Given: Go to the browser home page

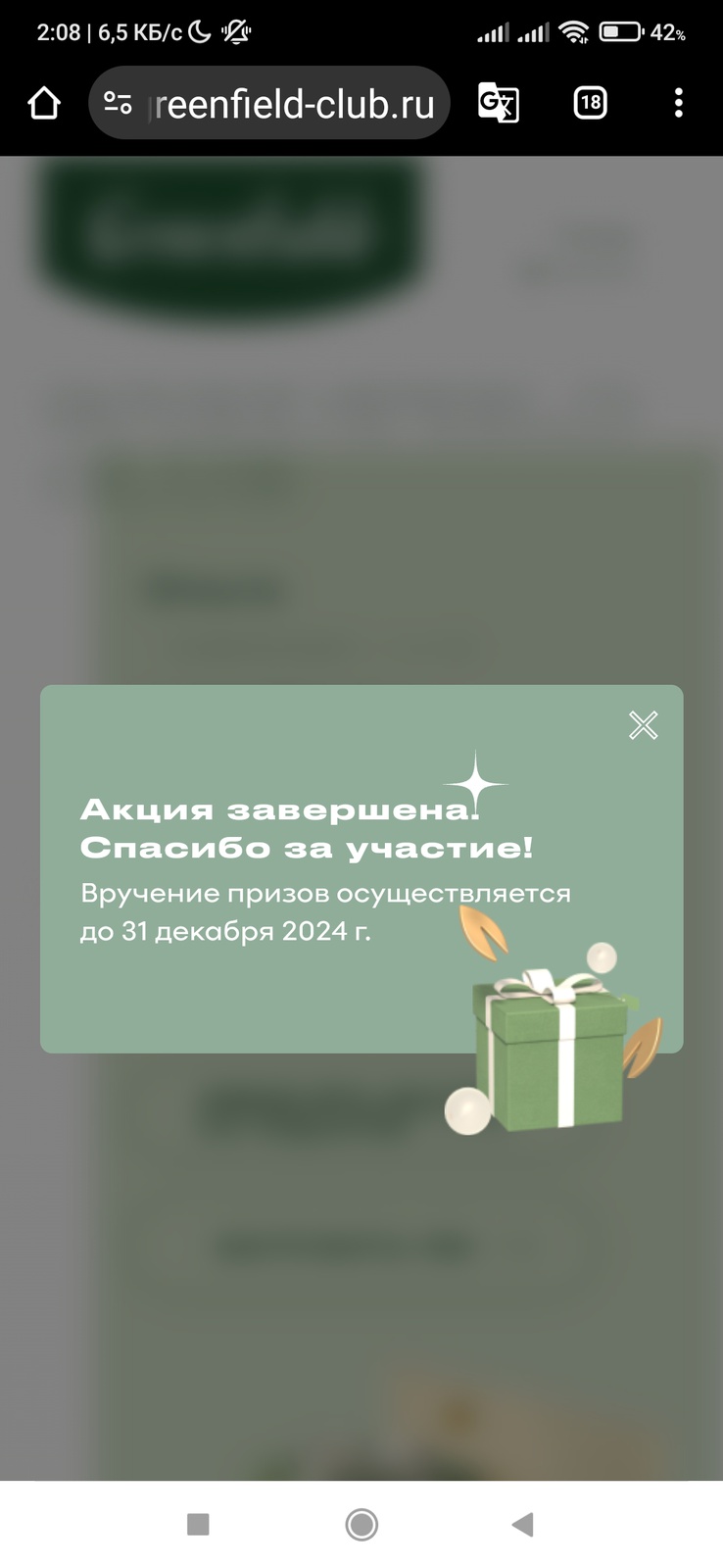Looking at the screenshot, I should click(x=44, y=103).
